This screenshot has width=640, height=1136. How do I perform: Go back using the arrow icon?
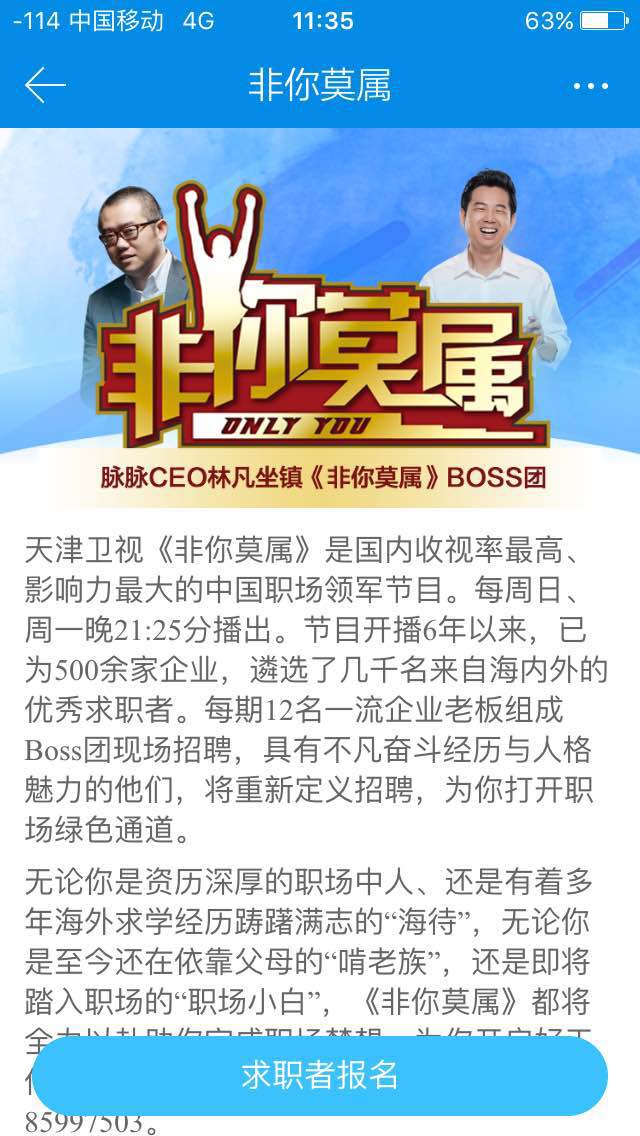(x=45, y=86)
